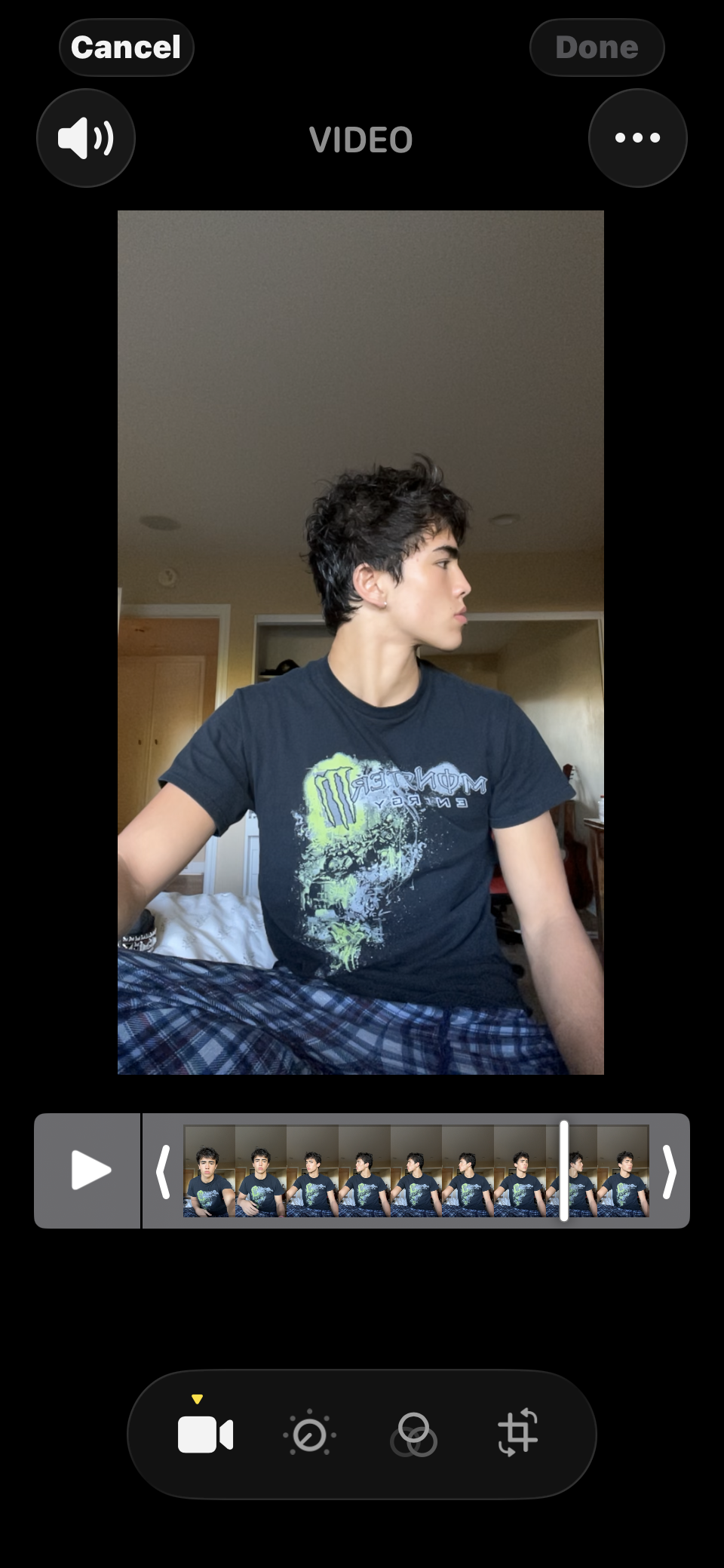Play the video clip
The height and width of the screenshot is (1568, 724).
(x=90, y=1171)
